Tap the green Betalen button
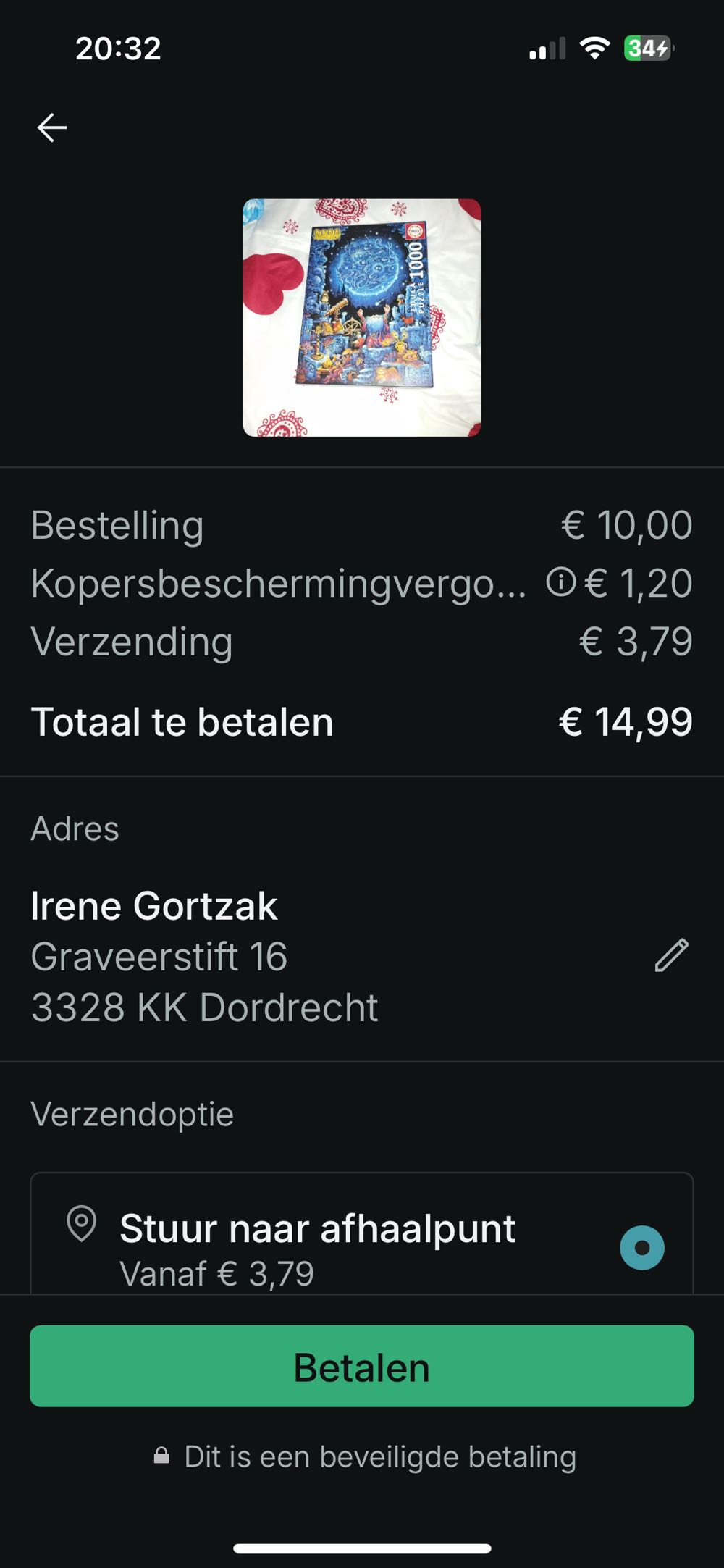The image size is (724, 1568). point(361,1367)
